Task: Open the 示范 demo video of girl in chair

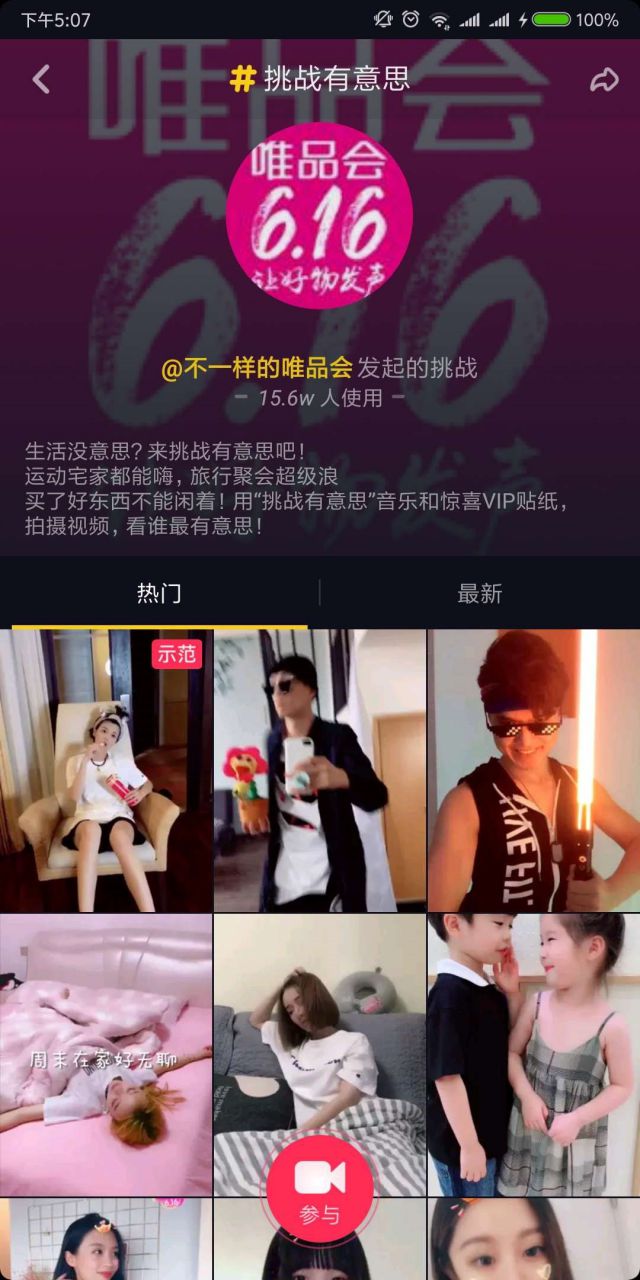Action: point(106,770)
